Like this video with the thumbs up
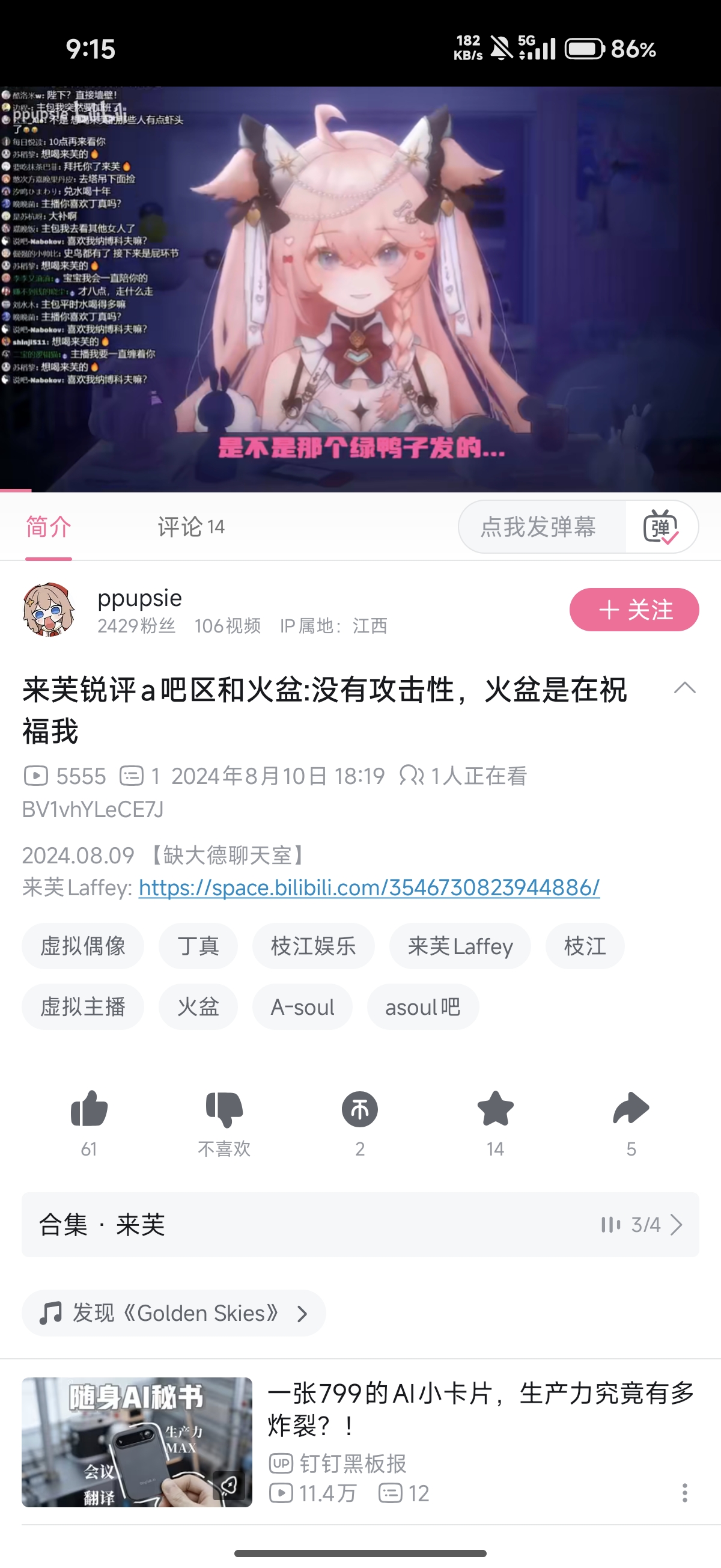Viewport: 721px width, 1568px height. click(x=89, y=1110)
